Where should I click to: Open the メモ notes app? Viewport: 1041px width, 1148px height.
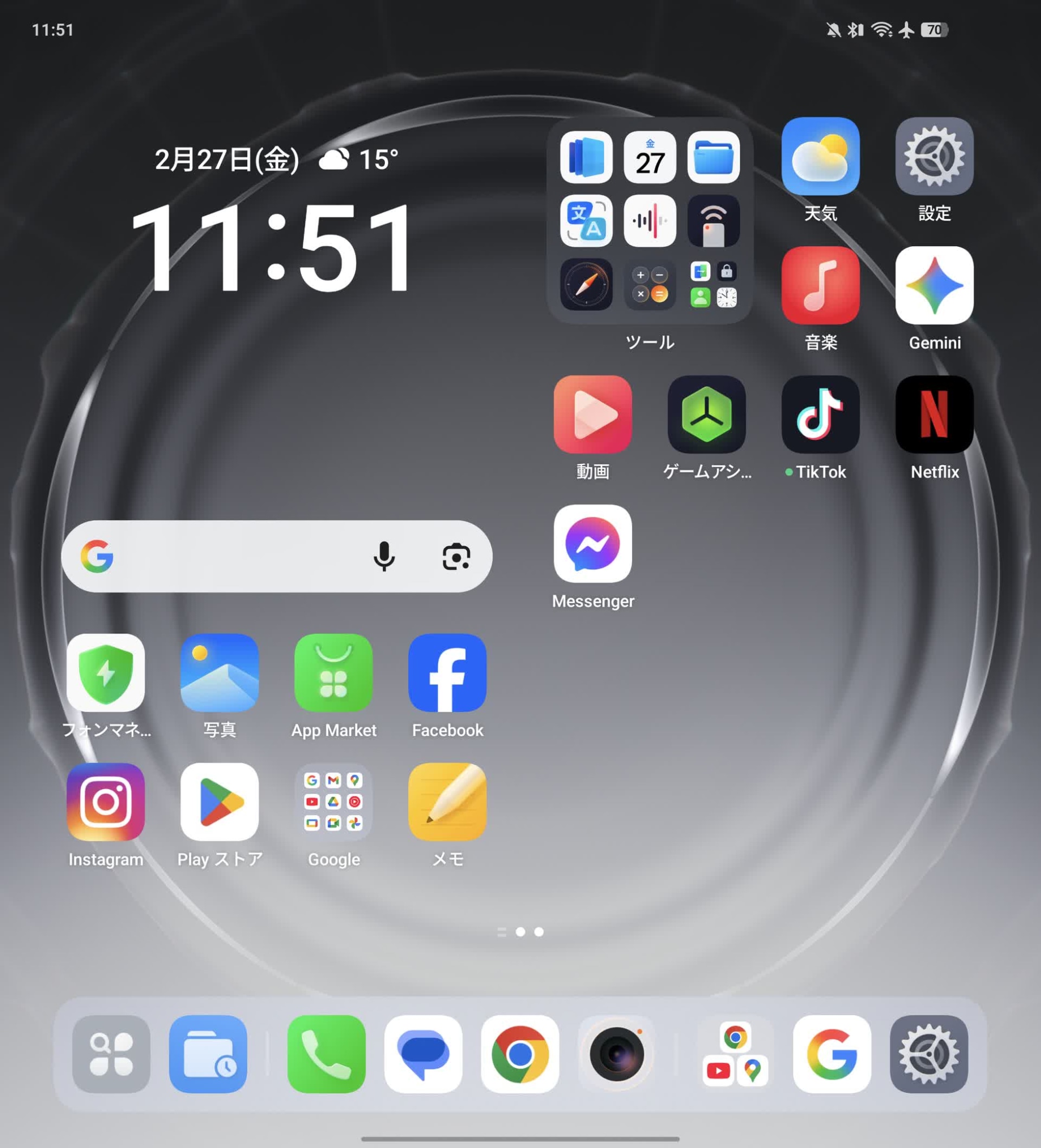pos(447,802)
